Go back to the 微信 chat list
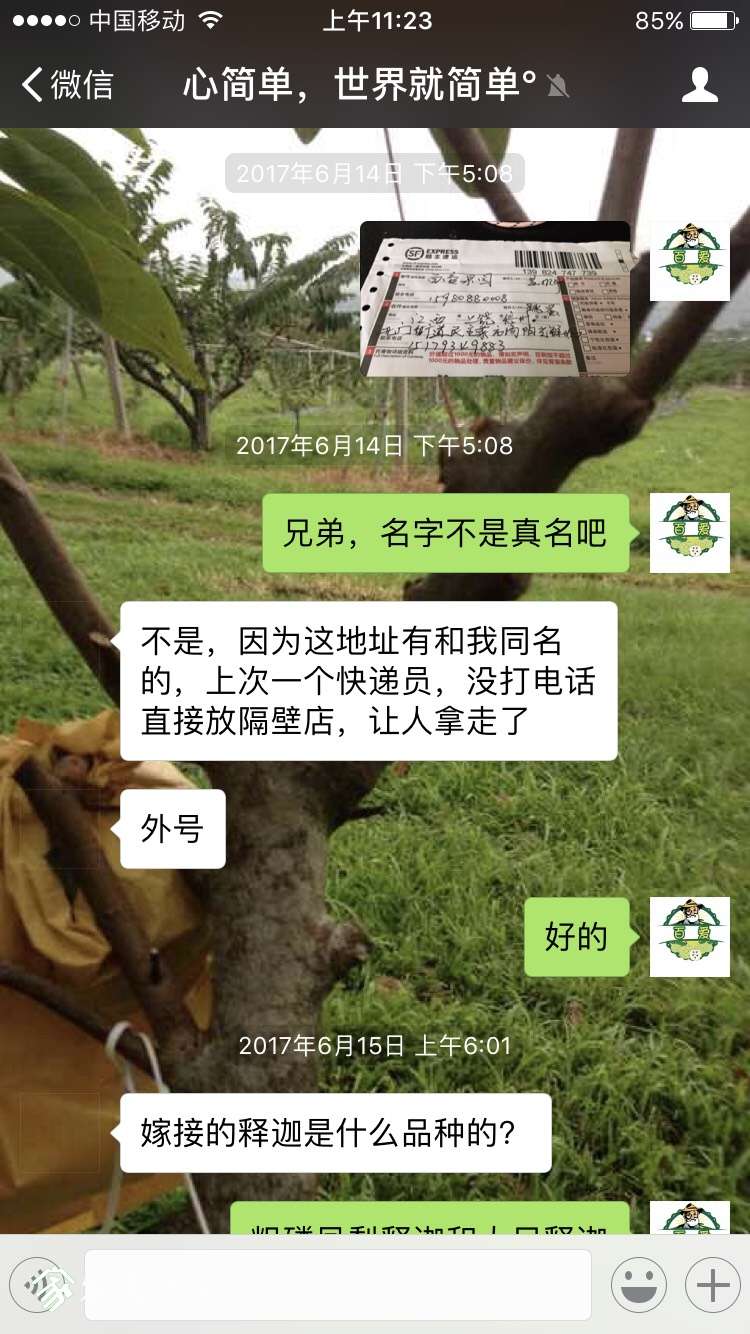Image resolution: width=750 pixels, height=1334 pixels. pos(68,85)
